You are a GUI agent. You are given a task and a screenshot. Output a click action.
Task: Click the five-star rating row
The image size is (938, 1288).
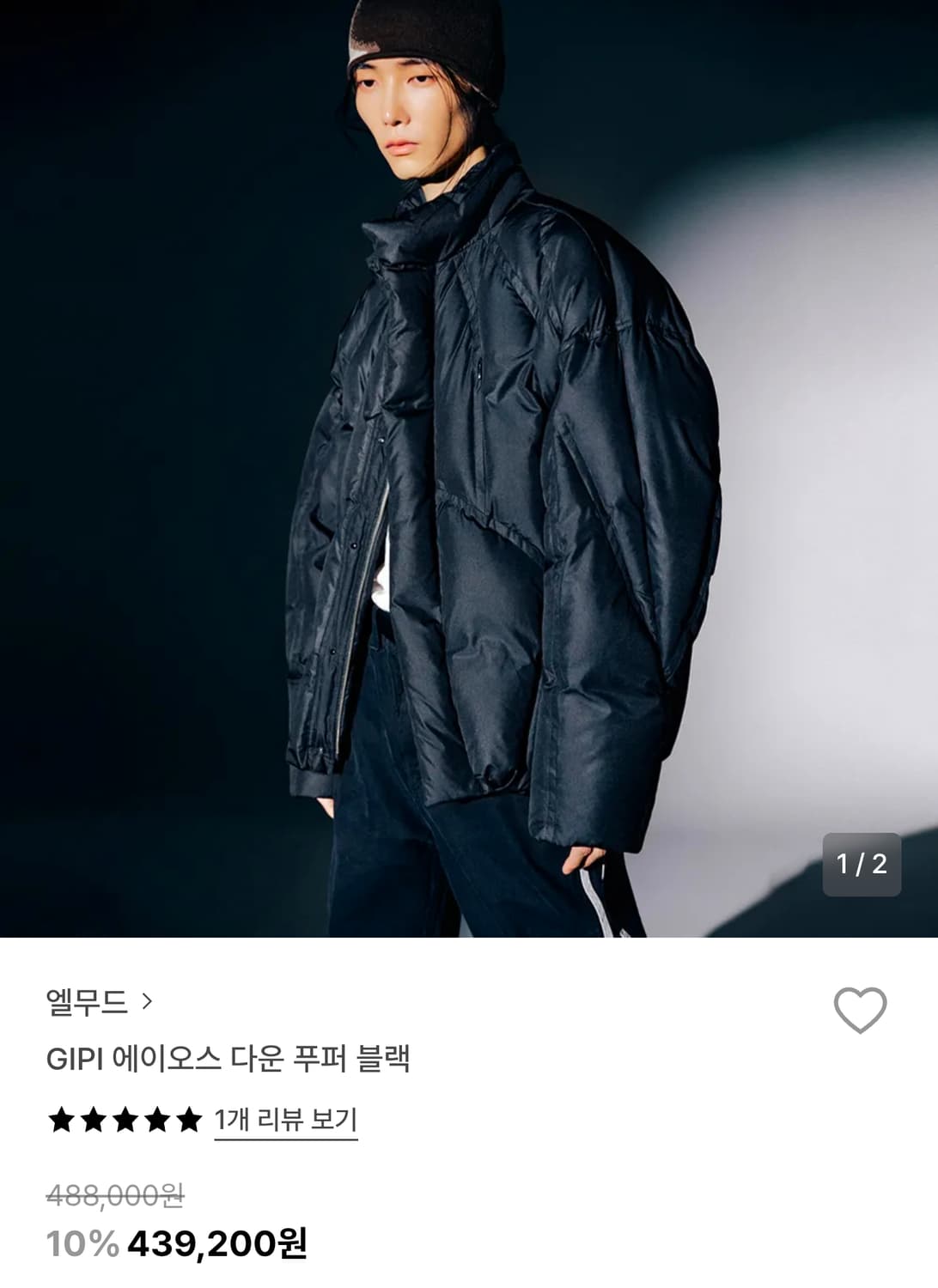[x=127, y=1121]
